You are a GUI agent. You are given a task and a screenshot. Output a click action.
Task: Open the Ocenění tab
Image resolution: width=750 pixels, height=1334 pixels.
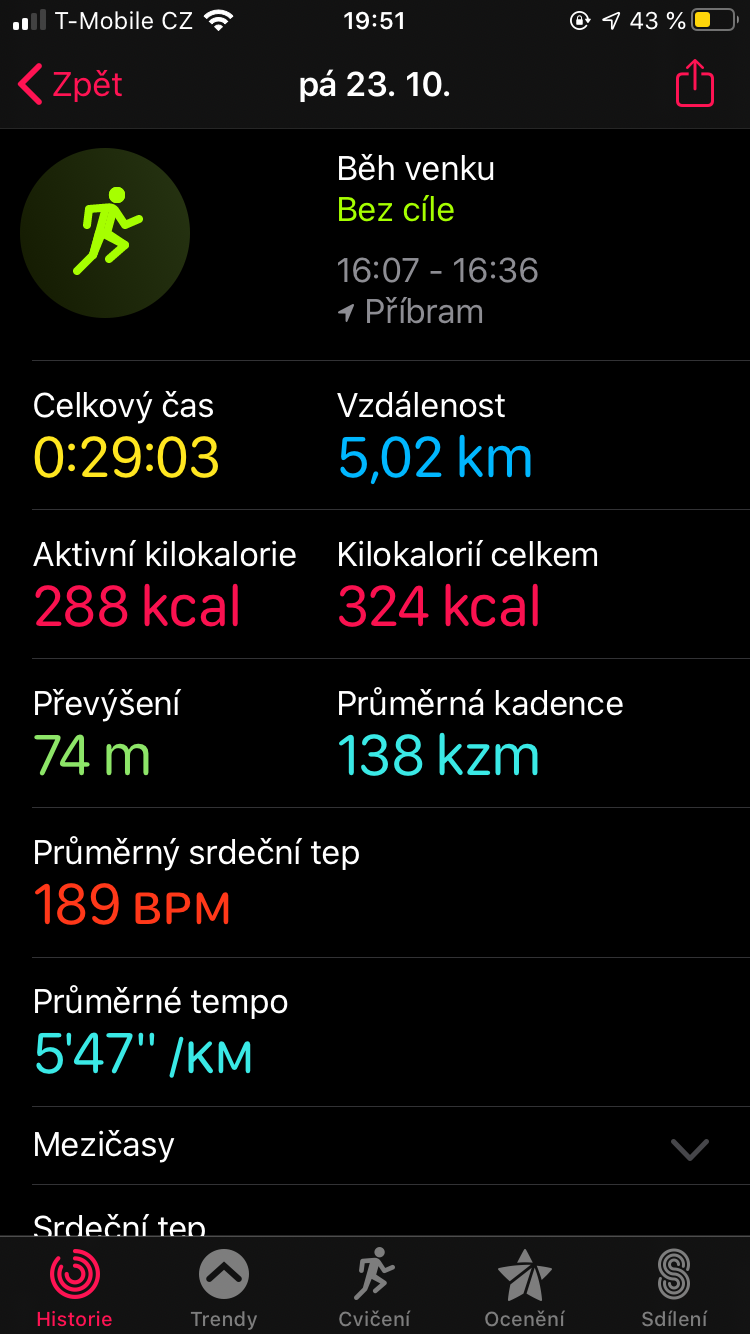(x=524, y=1288)
